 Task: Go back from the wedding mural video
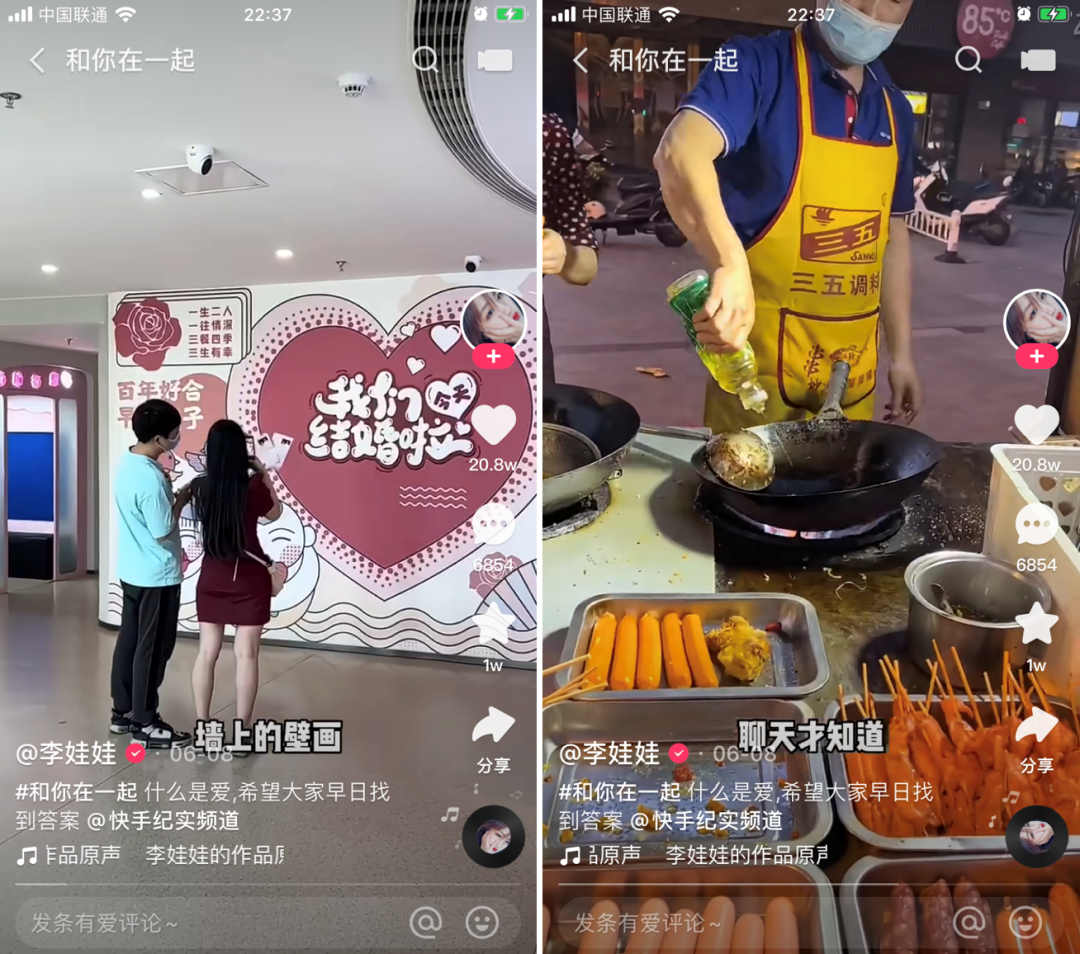click(x=37, y=61)
